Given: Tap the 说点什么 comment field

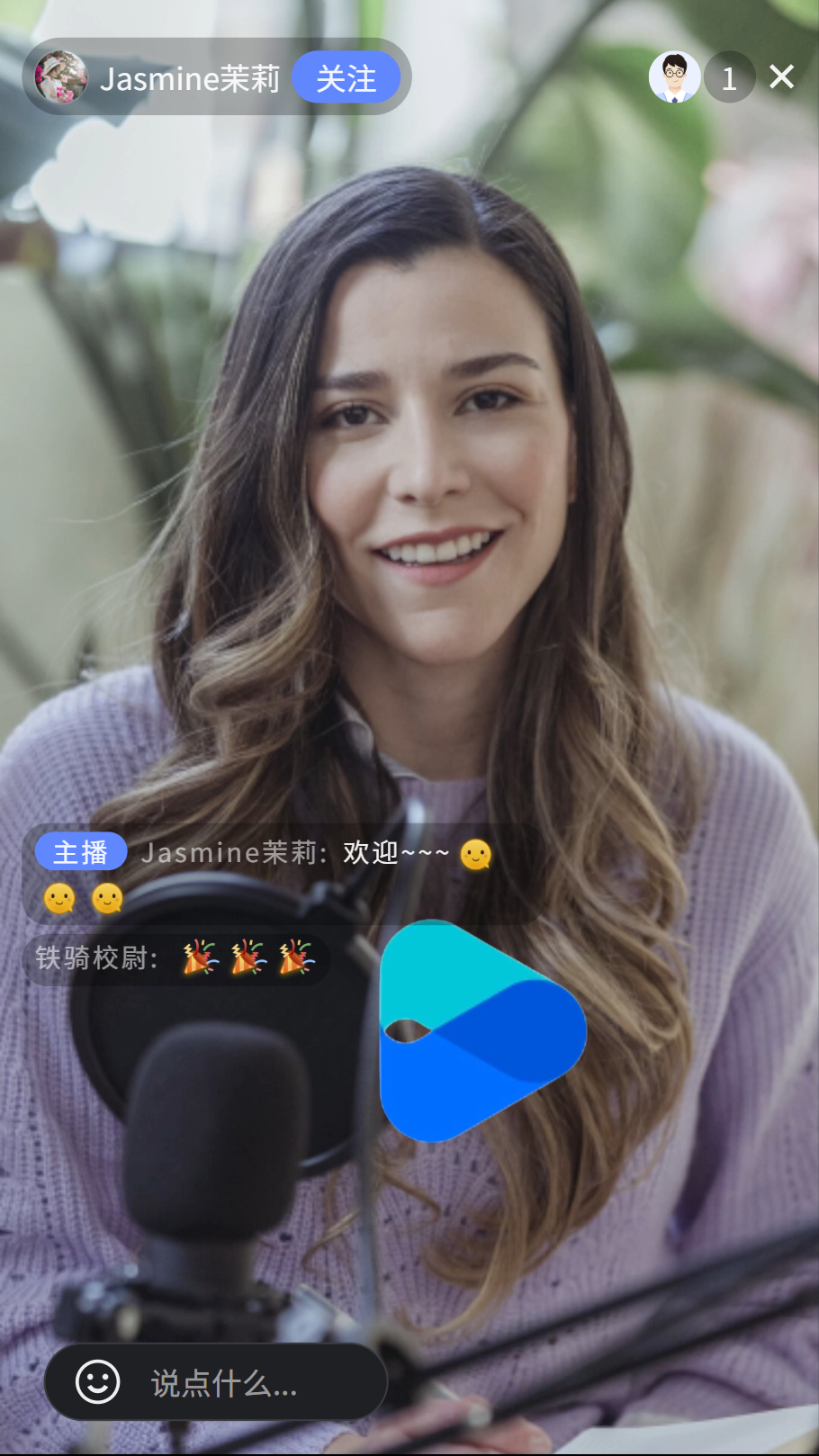Looking at the screenshot, I should (243, 1383).
